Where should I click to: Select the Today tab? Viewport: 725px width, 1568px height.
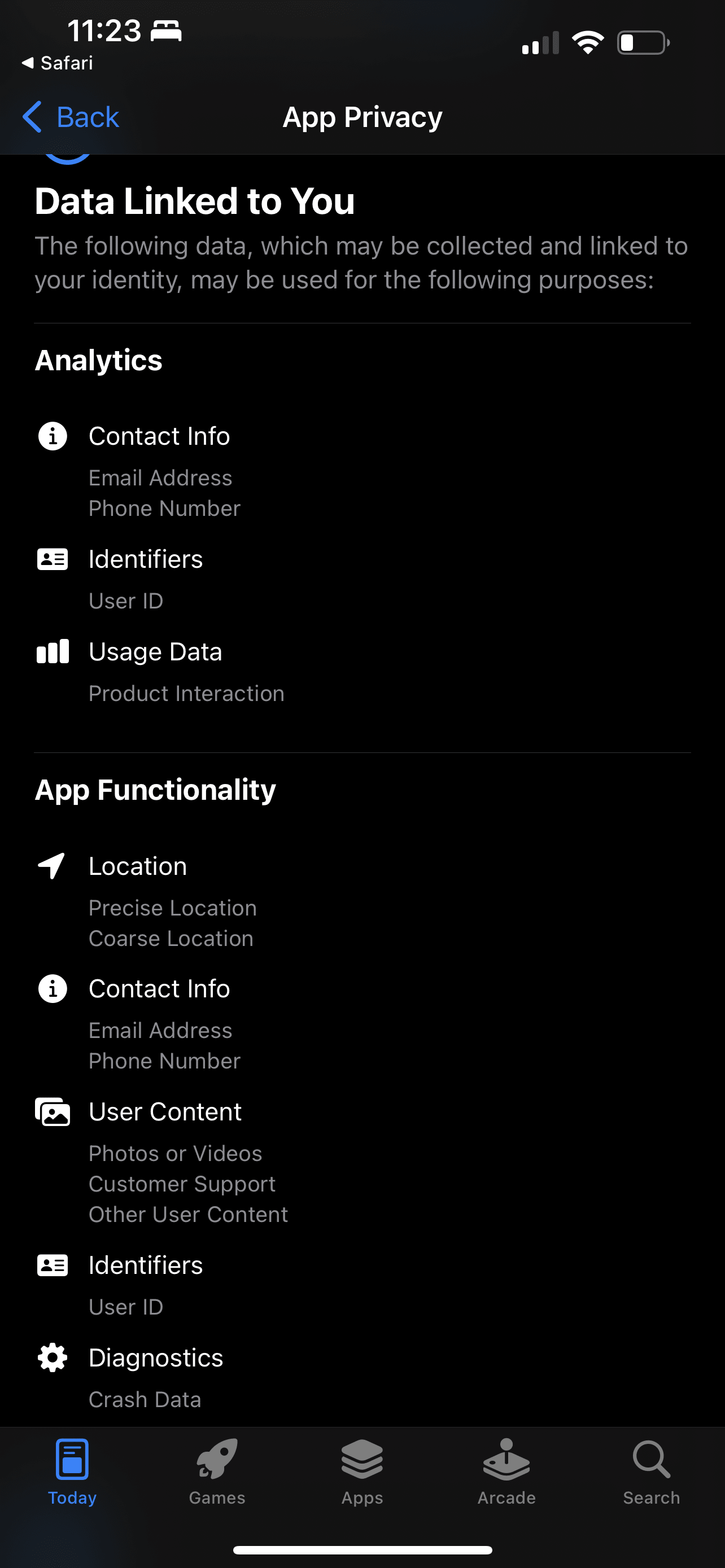(72, 1473)
